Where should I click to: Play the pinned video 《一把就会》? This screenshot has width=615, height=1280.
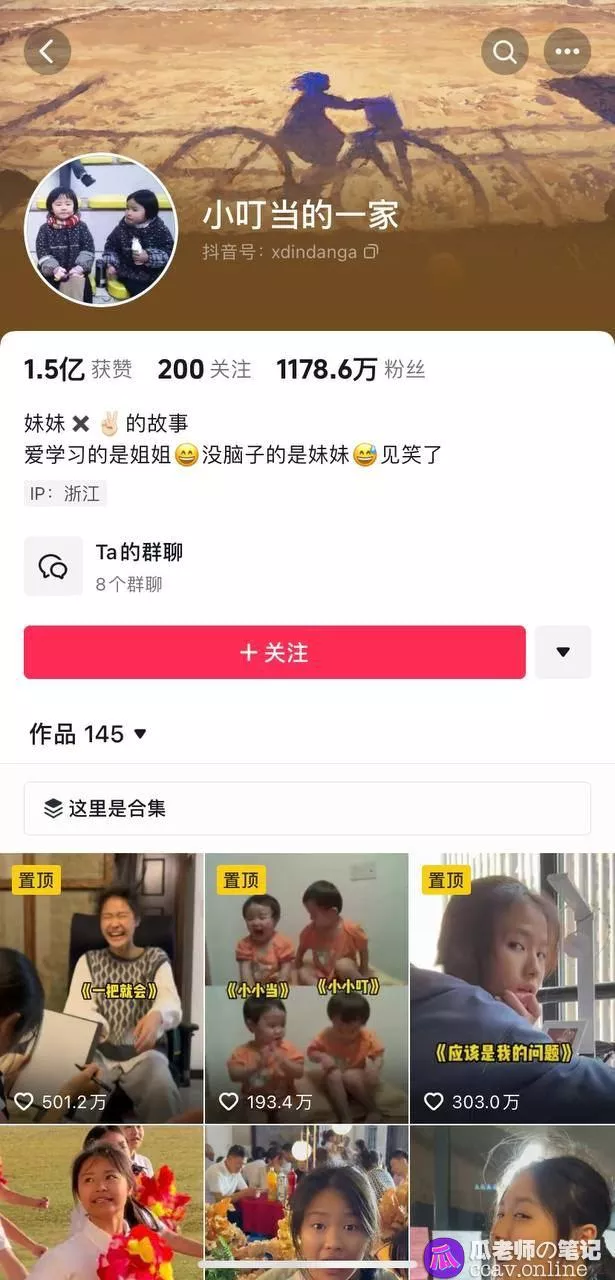tap(101, 987)
